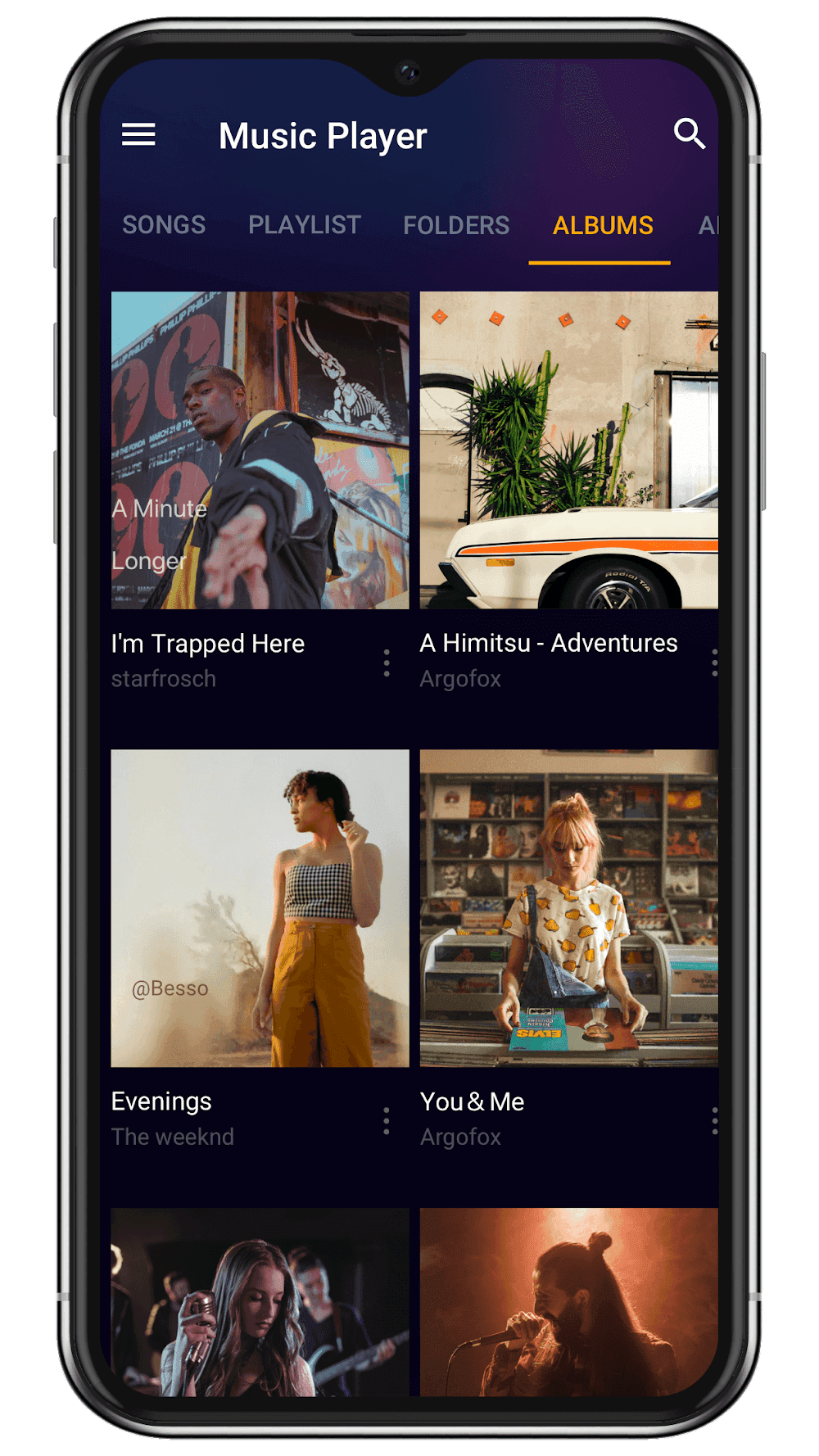Open the hamburger drawer menu
Screen dimensions: 819x1456
(x=138, y=135)
